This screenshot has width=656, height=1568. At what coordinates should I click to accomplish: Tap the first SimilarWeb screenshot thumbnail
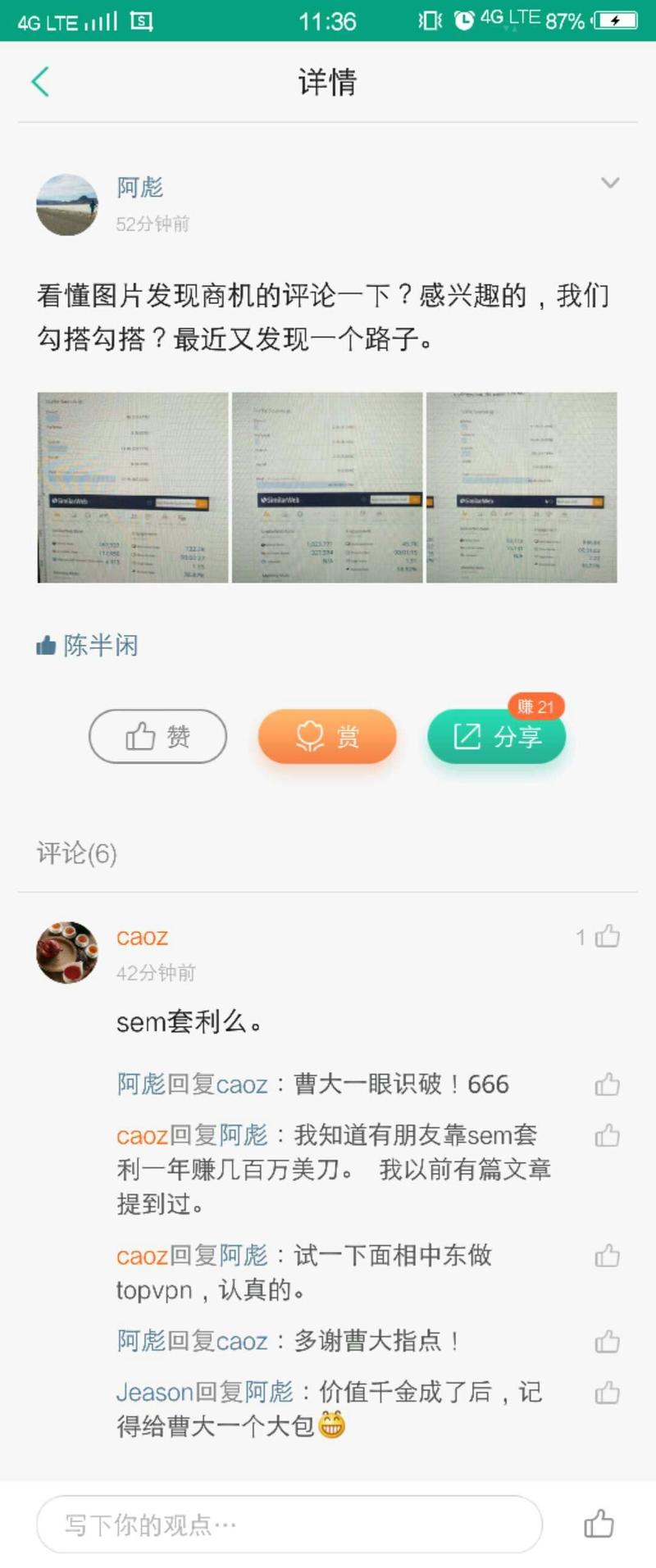131,486
